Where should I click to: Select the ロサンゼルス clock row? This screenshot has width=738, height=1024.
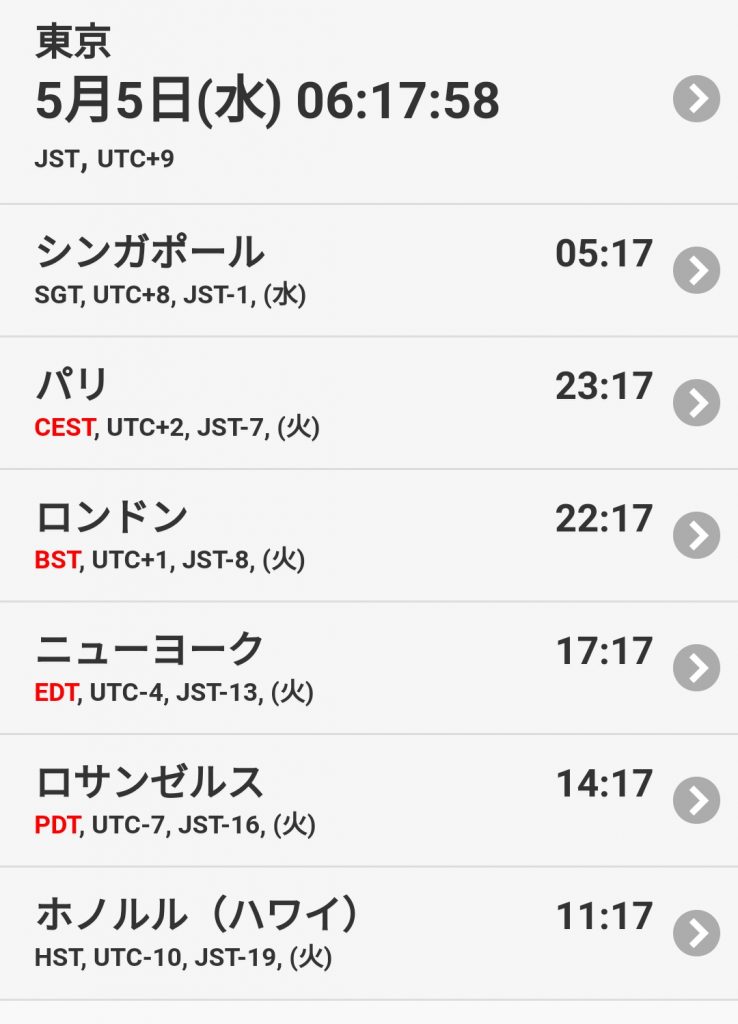coord(368,800)
